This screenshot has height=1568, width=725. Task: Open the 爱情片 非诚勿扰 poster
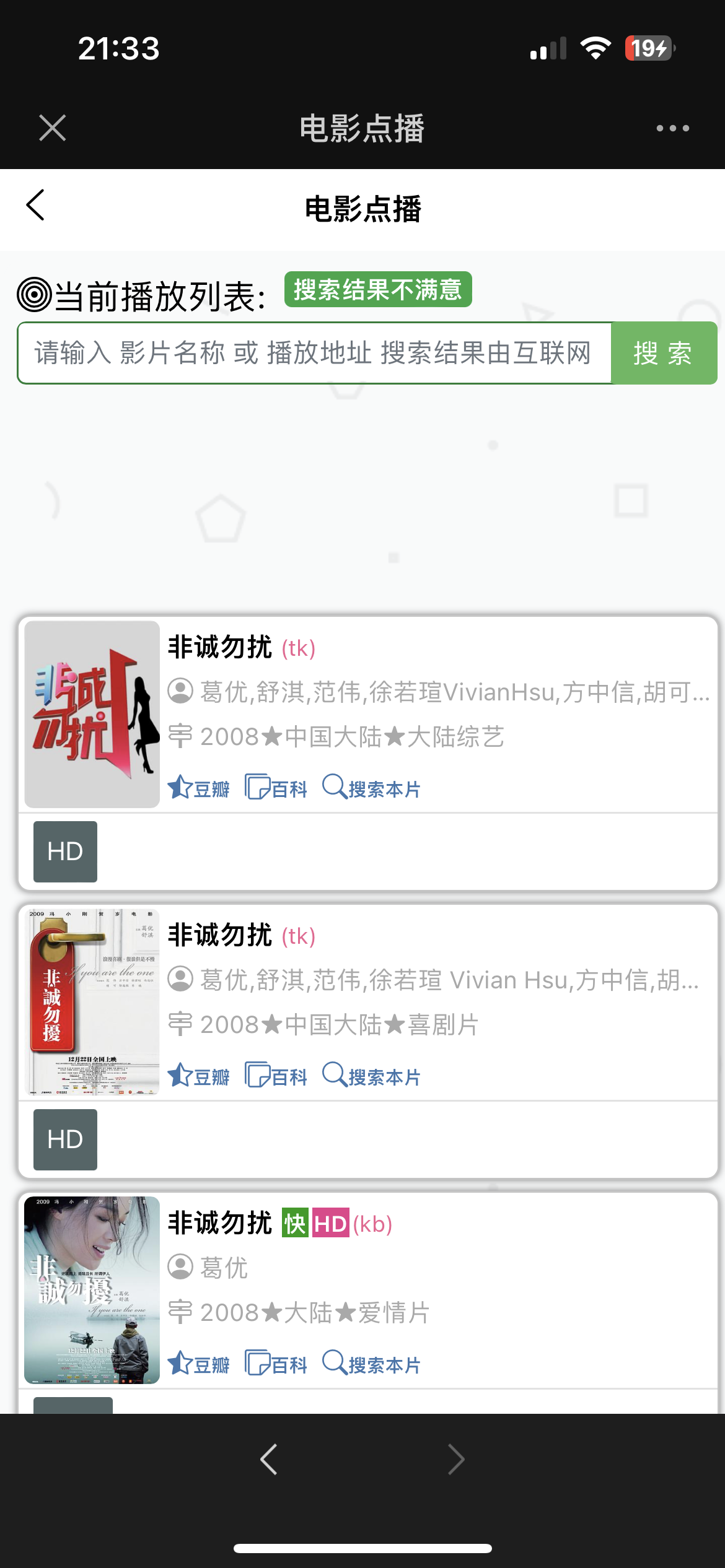(x=92, y=1289)
